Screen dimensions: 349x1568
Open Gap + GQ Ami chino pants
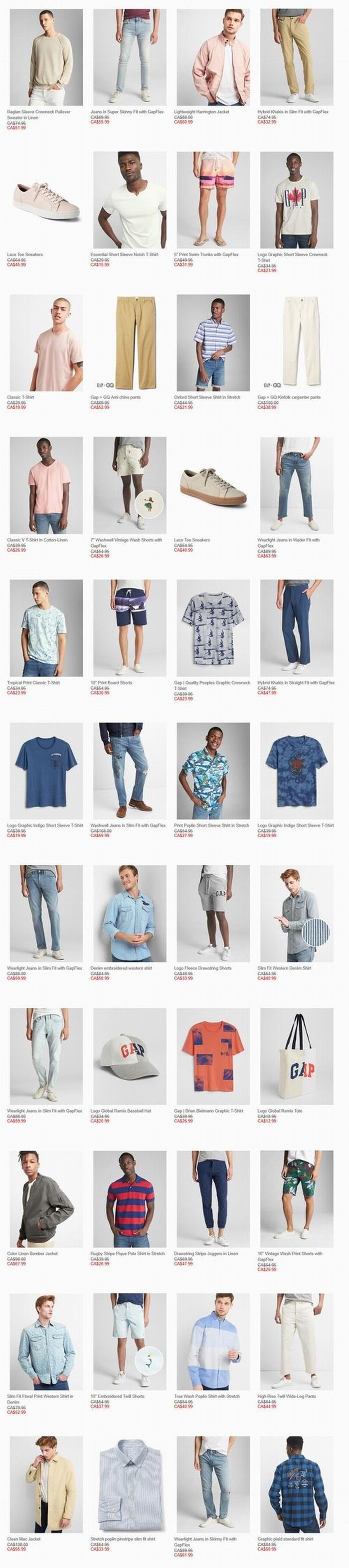pos(129,343)
